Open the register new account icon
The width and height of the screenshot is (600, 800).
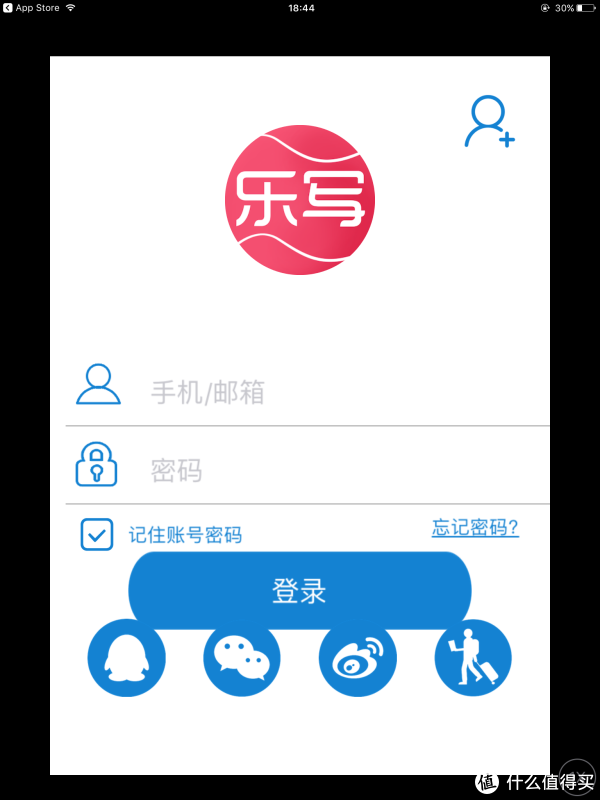pos(488,123)
